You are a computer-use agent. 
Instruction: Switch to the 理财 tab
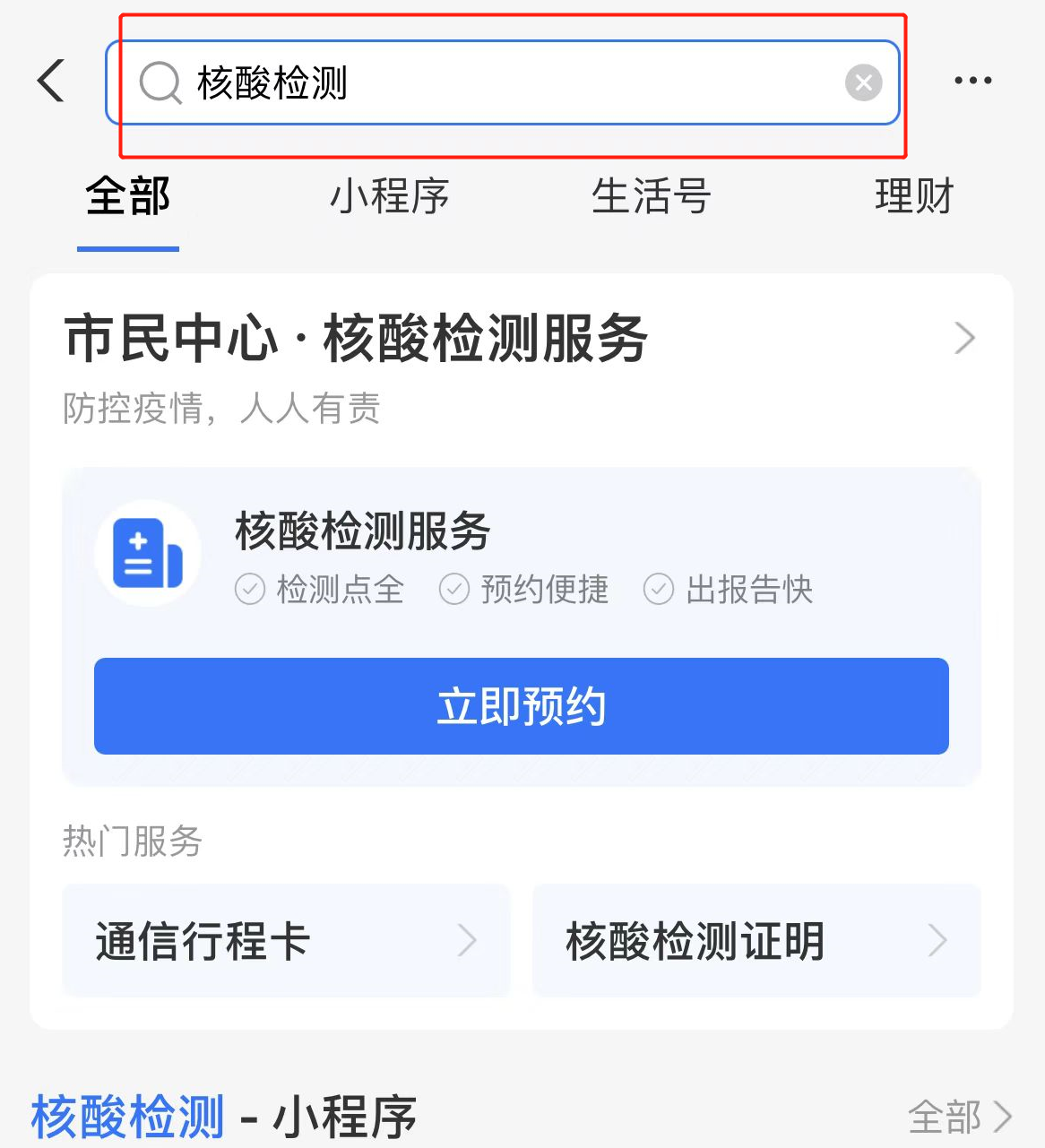tap(913, 197)
